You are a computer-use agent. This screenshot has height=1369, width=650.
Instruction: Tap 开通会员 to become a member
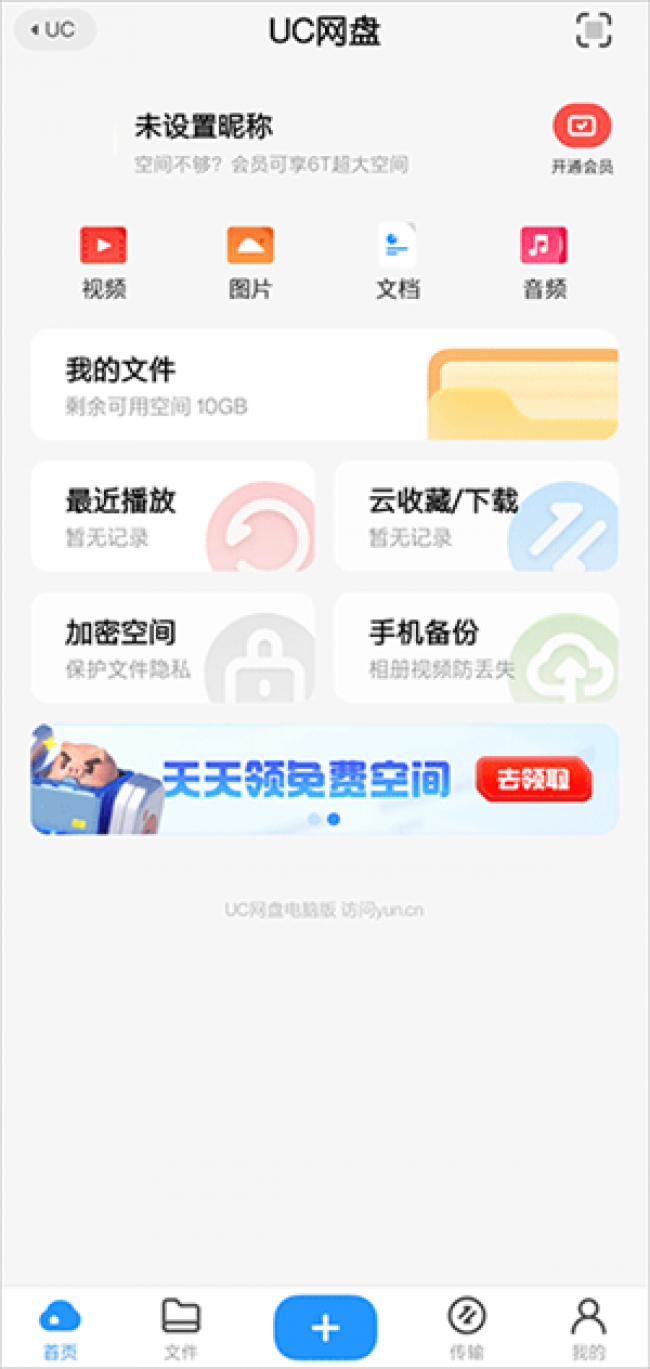[x=582, y=140]
